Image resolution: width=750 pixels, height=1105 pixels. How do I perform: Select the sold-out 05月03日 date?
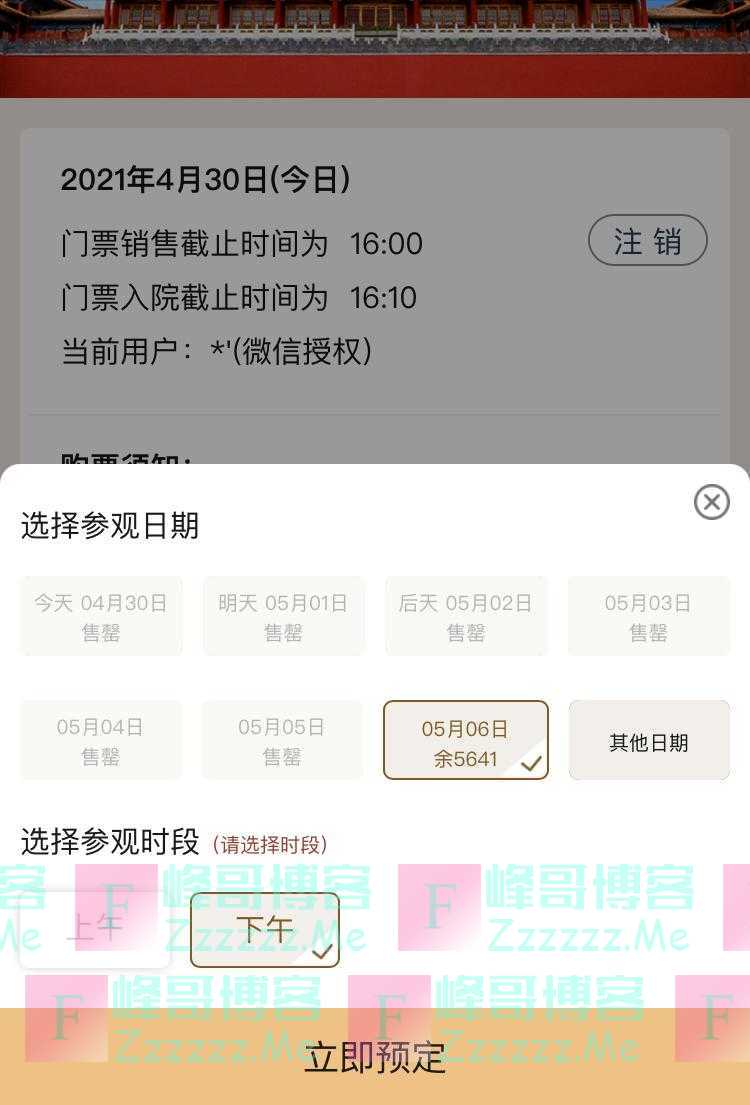648,617
